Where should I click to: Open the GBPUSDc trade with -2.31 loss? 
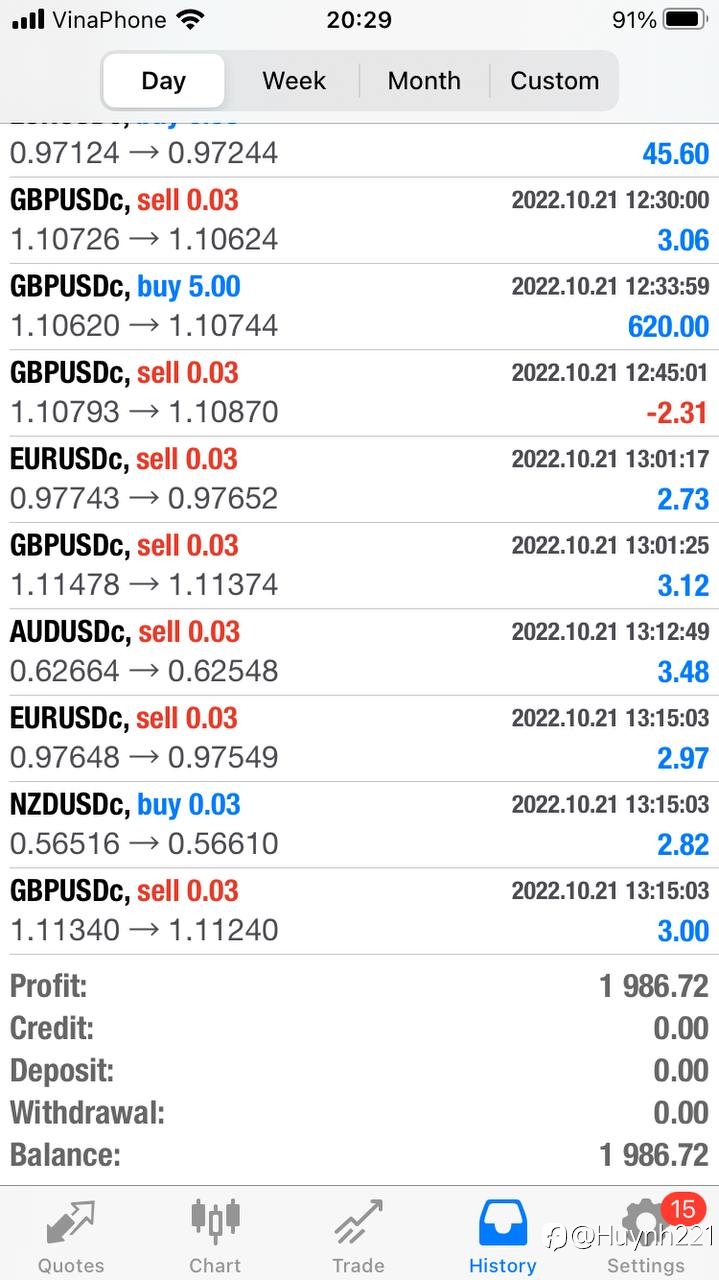[x=359, y=393]
